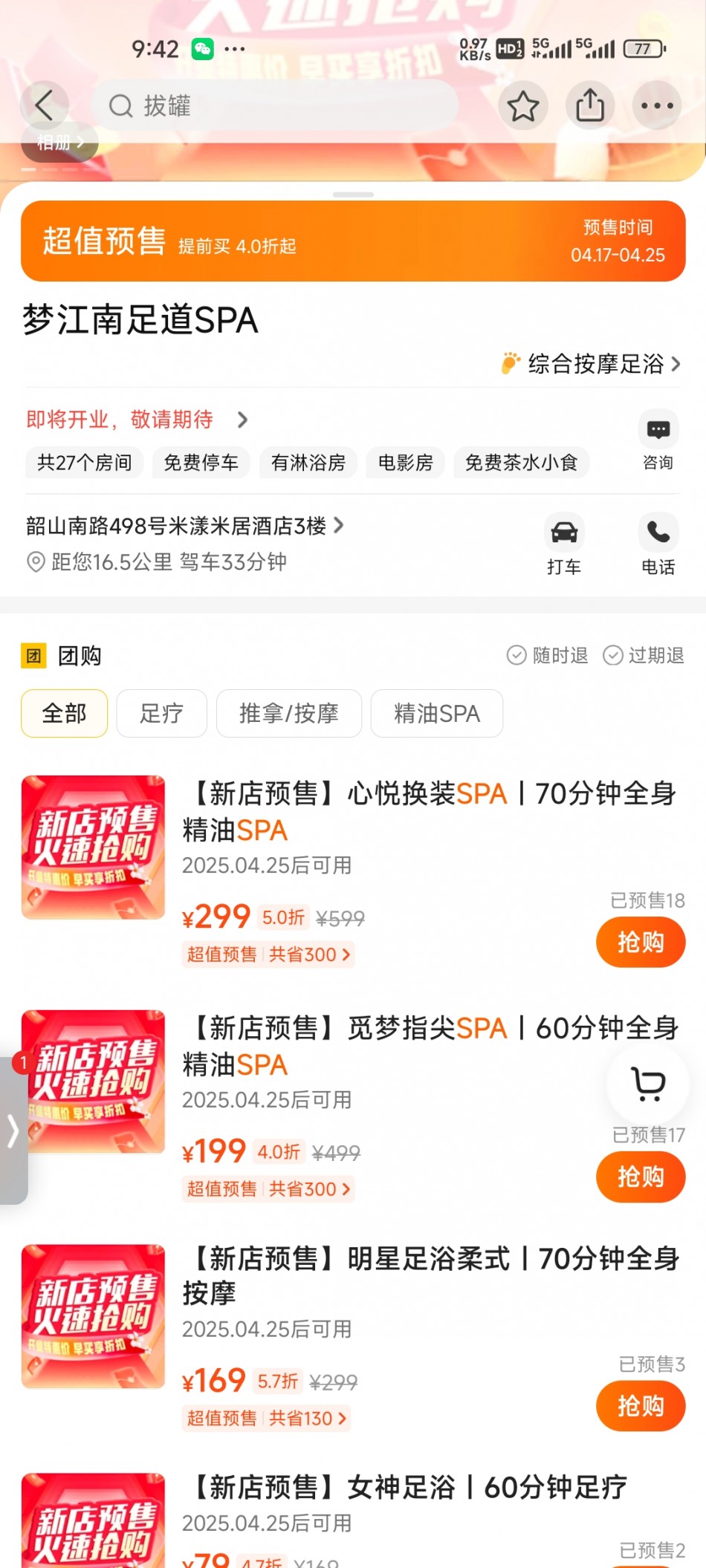Call the shop via 电话
706x1568 pixels.
click(658, 544)
